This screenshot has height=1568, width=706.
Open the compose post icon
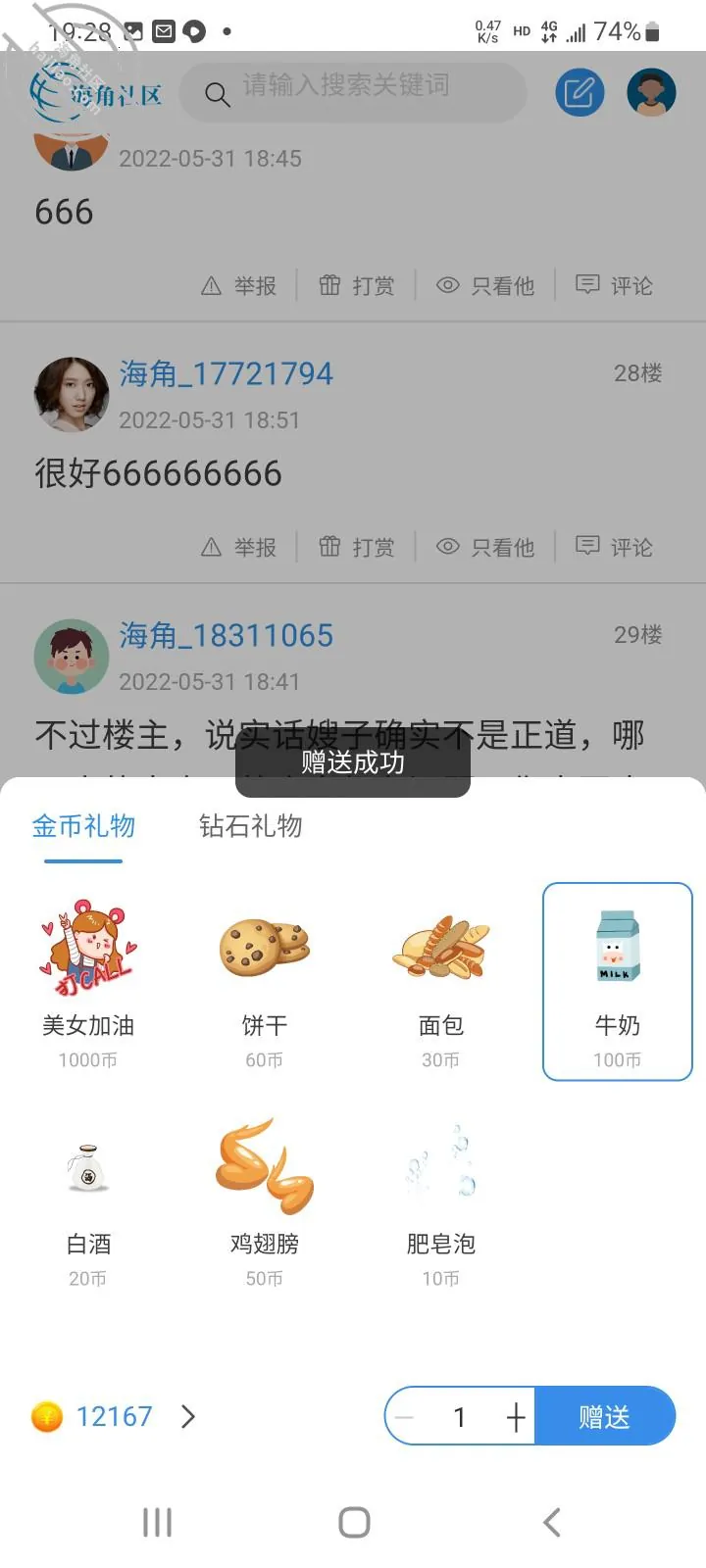580,92
